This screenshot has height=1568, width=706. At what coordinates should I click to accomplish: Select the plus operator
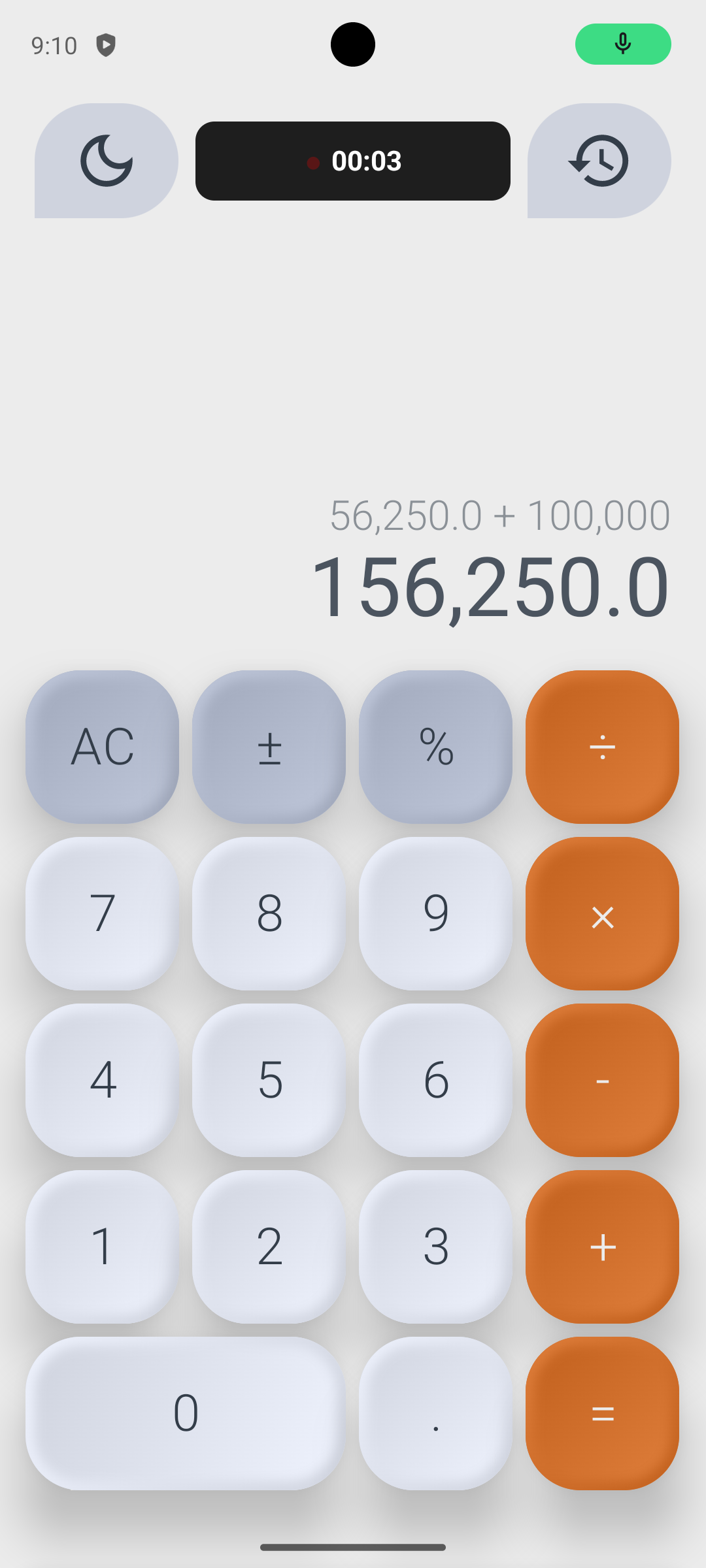point(602,1247)
